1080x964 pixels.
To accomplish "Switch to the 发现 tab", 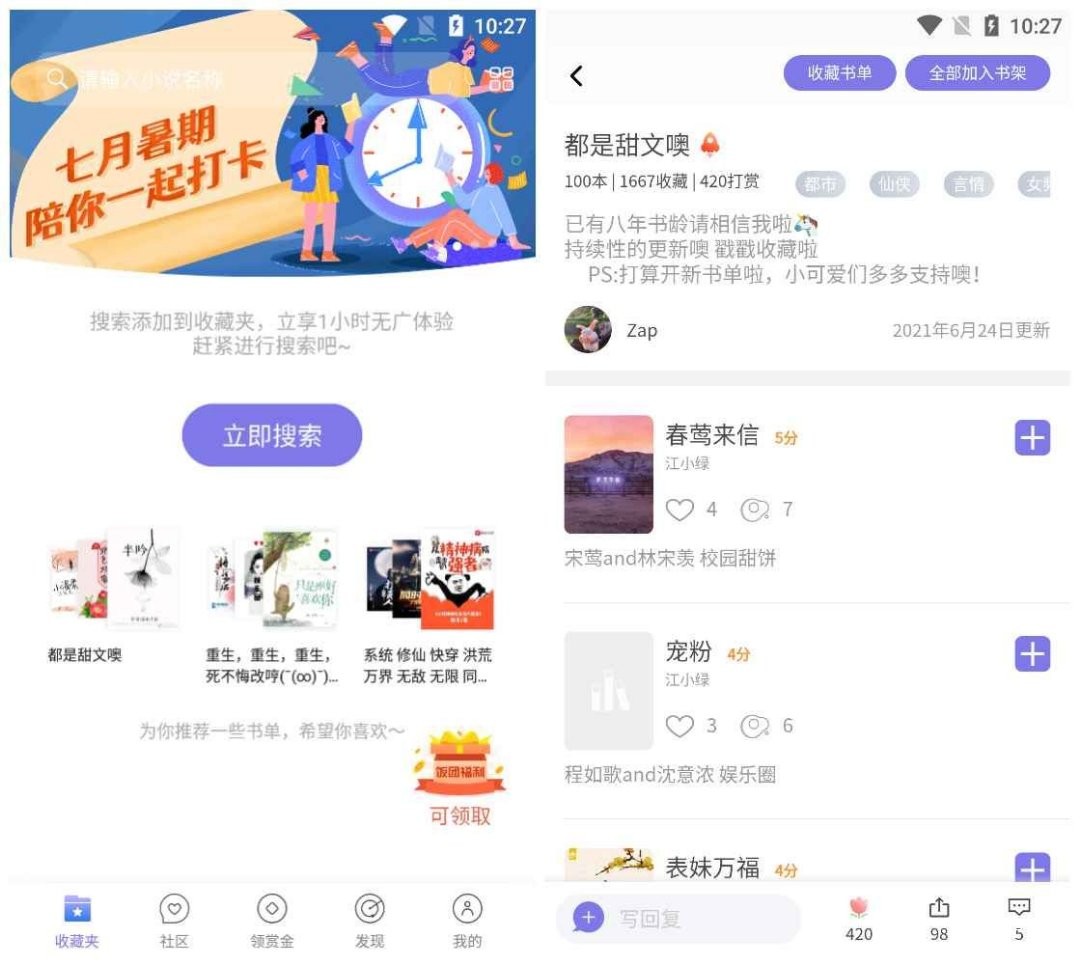I will tap(369, 920).
